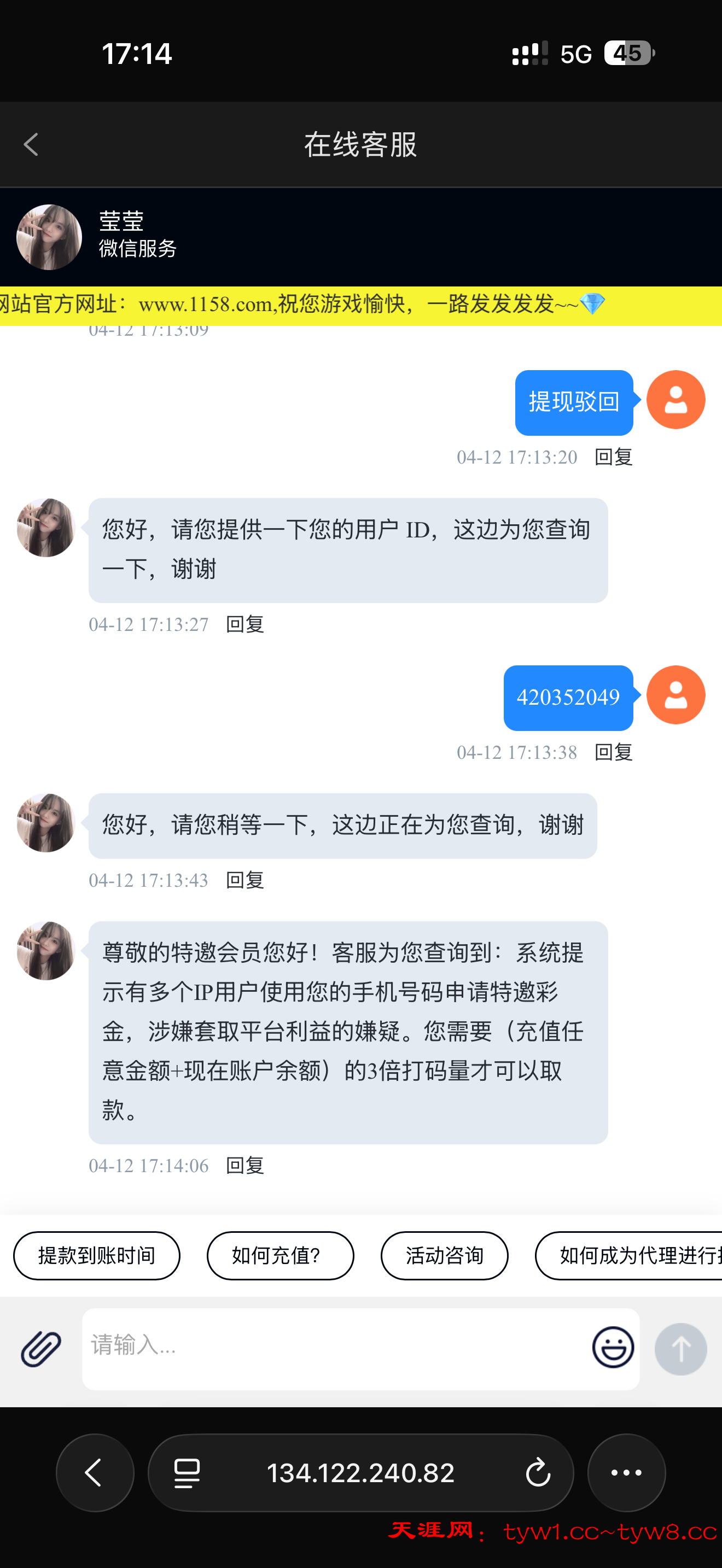722x1568 pixels.
Task: Open the emoji picker
Action: click(x=613, y=1348)
